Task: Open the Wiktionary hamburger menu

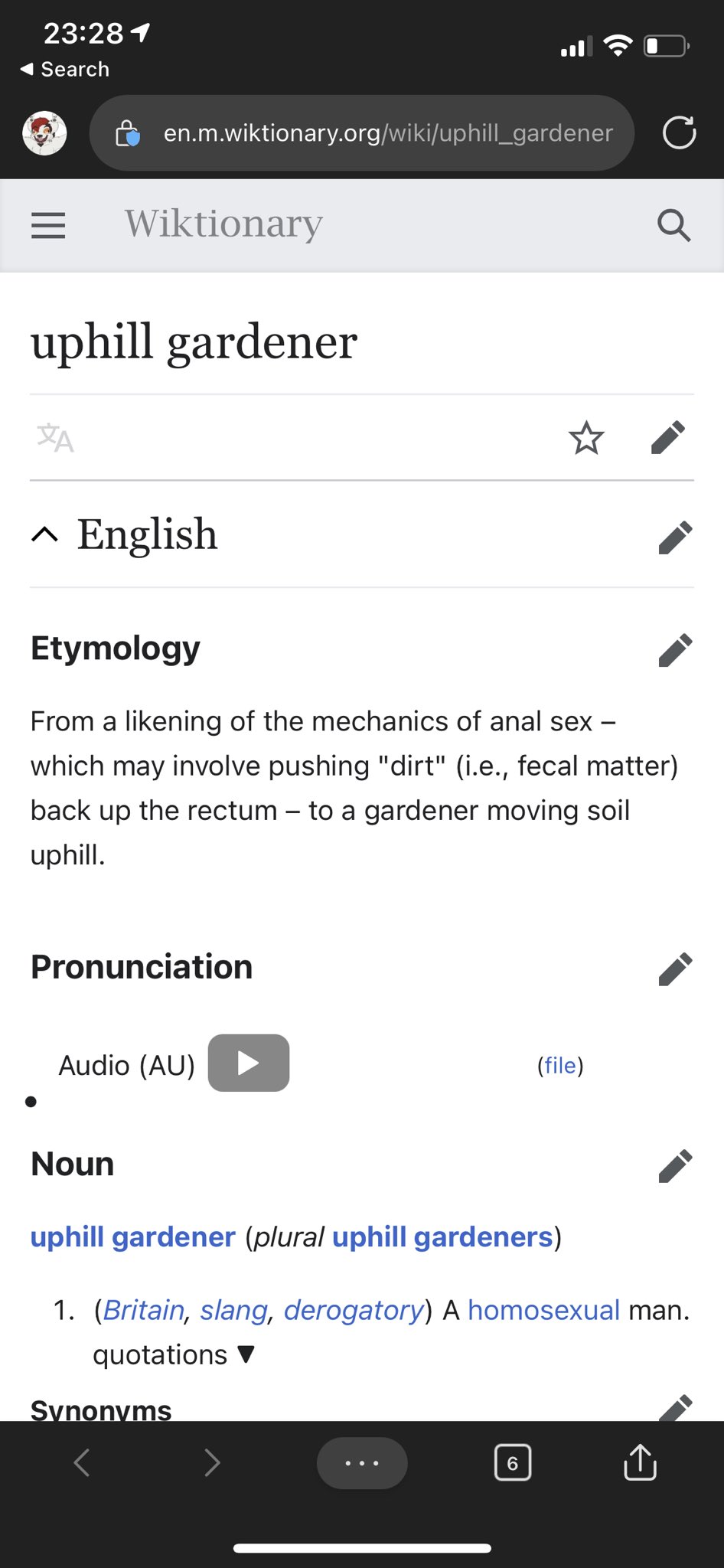Action: [48, 225]
